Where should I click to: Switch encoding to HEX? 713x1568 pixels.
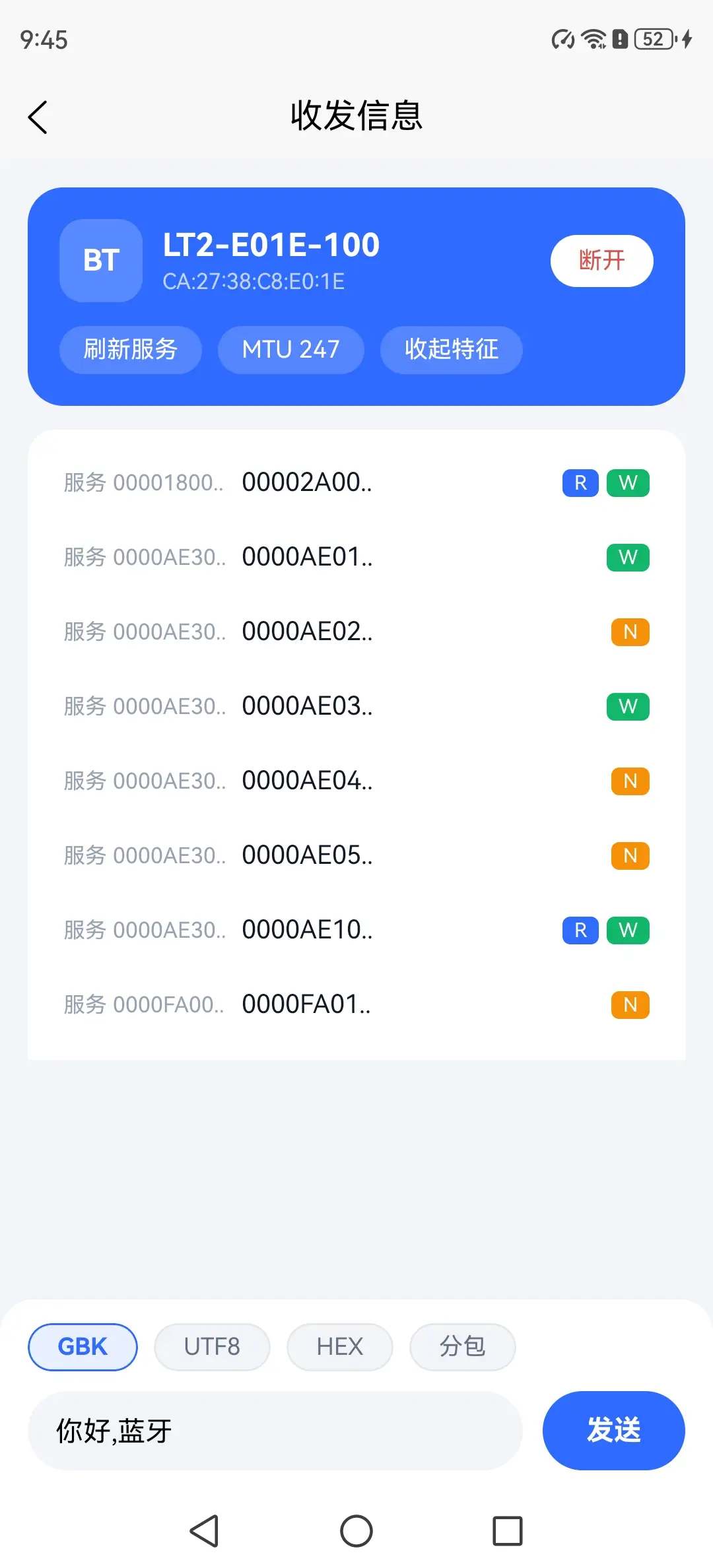[339, 1346]
